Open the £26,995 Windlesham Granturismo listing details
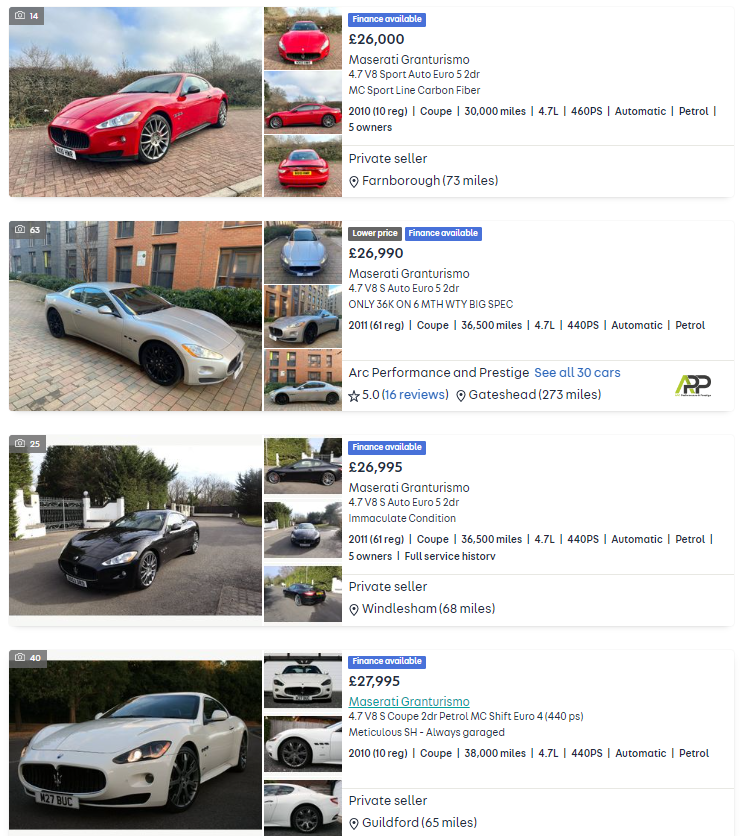The width and height of the screenshot is (741, 836). (x=409, y=488)
